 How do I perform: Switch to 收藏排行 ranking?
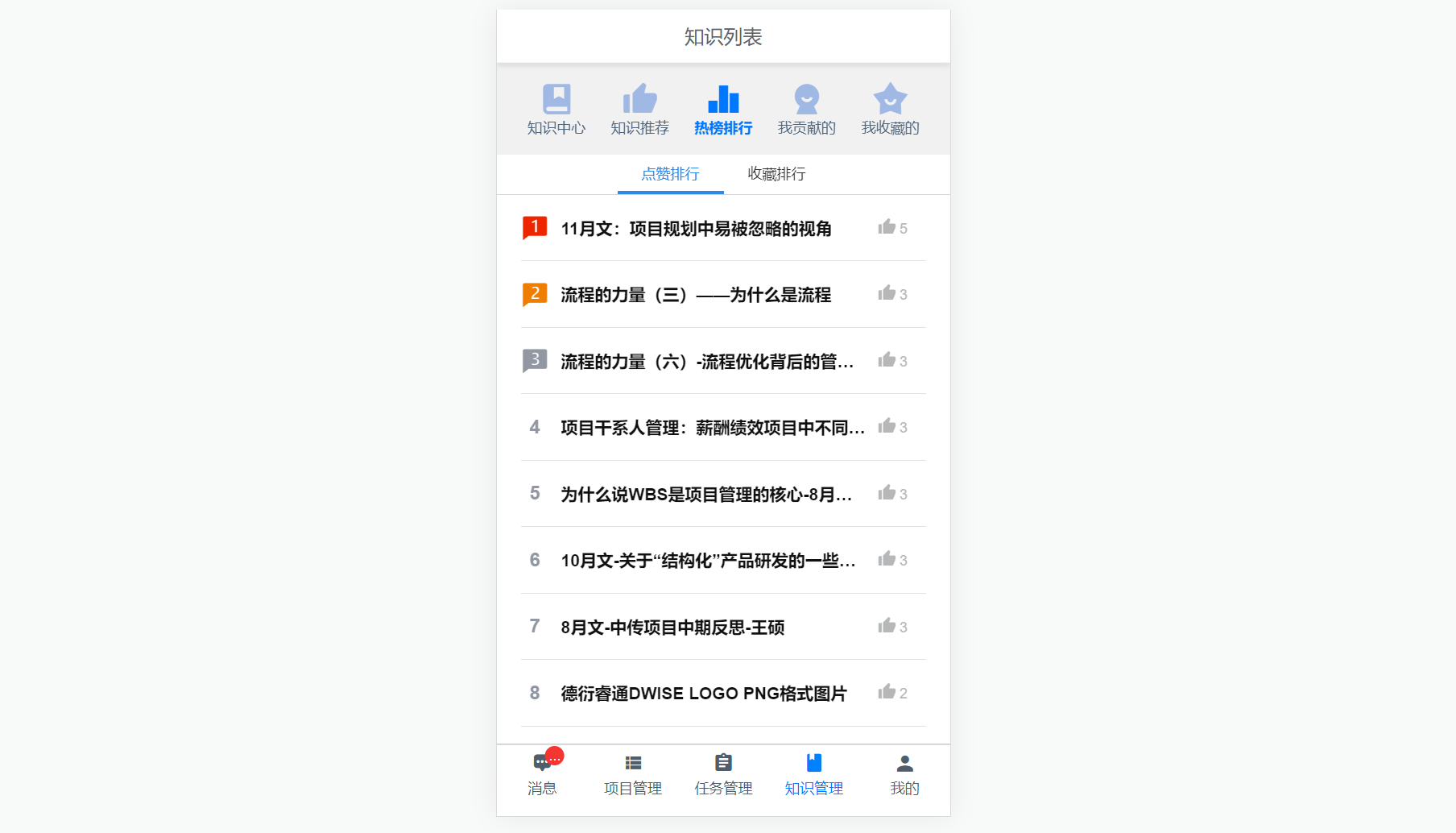(x=776, y=174)
